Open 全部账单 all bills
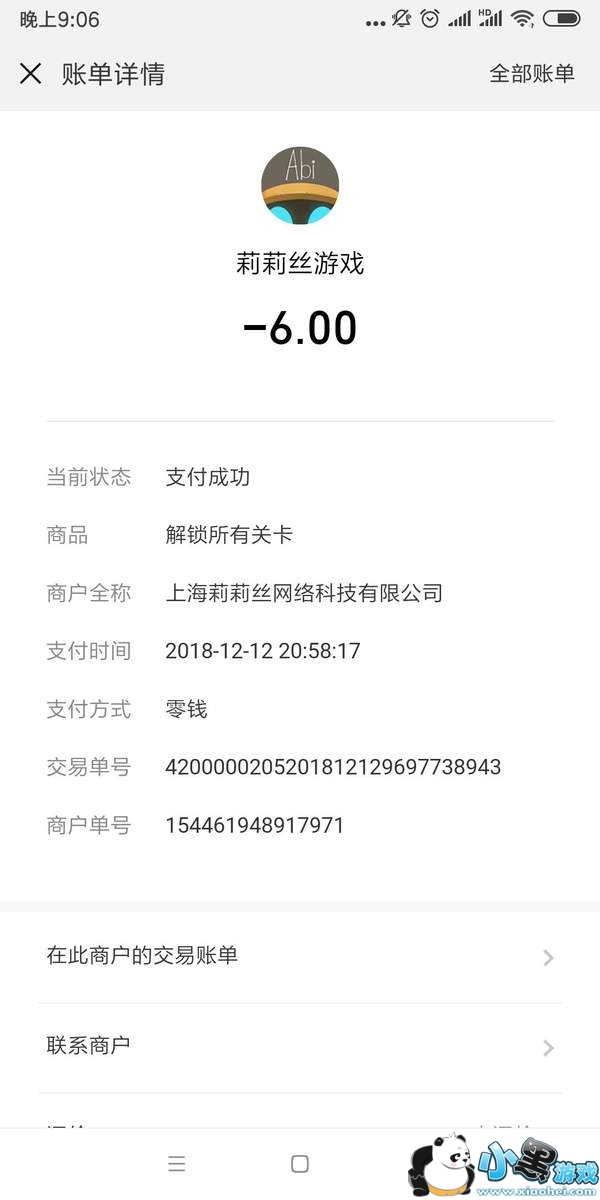 point(531,74)
